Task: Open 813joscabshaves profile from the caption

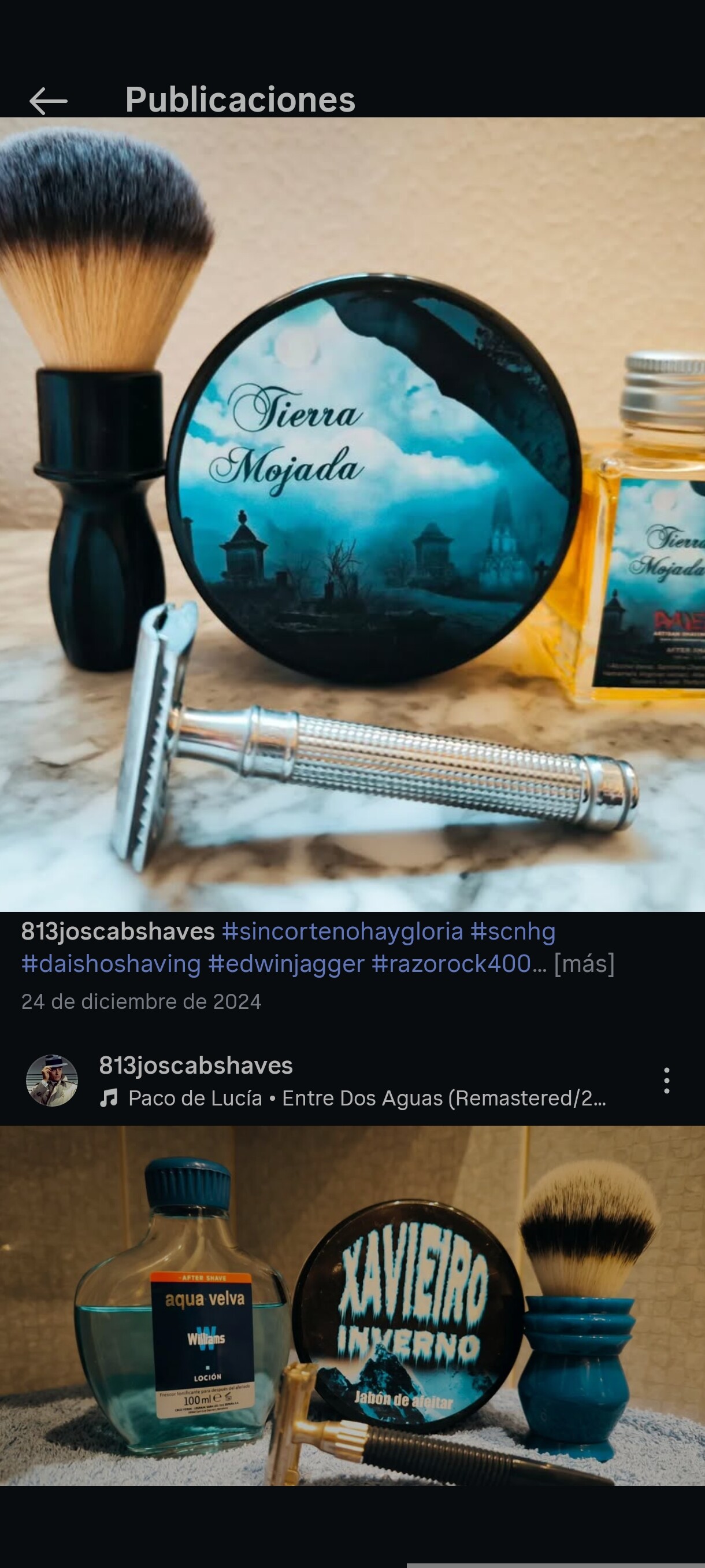Action: click(x=117, y=932)
